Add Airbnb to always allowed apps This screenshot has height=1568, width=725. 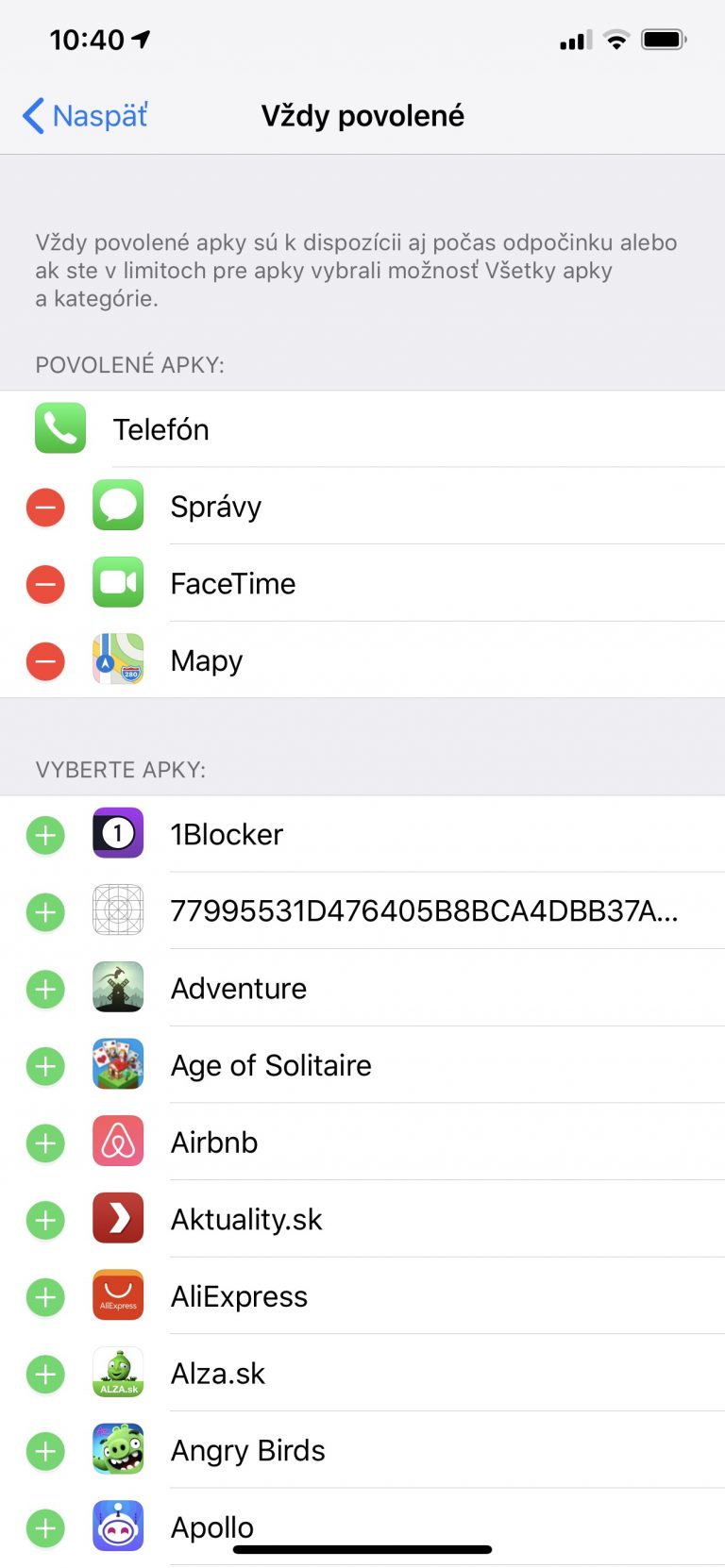pos(45,1143)
